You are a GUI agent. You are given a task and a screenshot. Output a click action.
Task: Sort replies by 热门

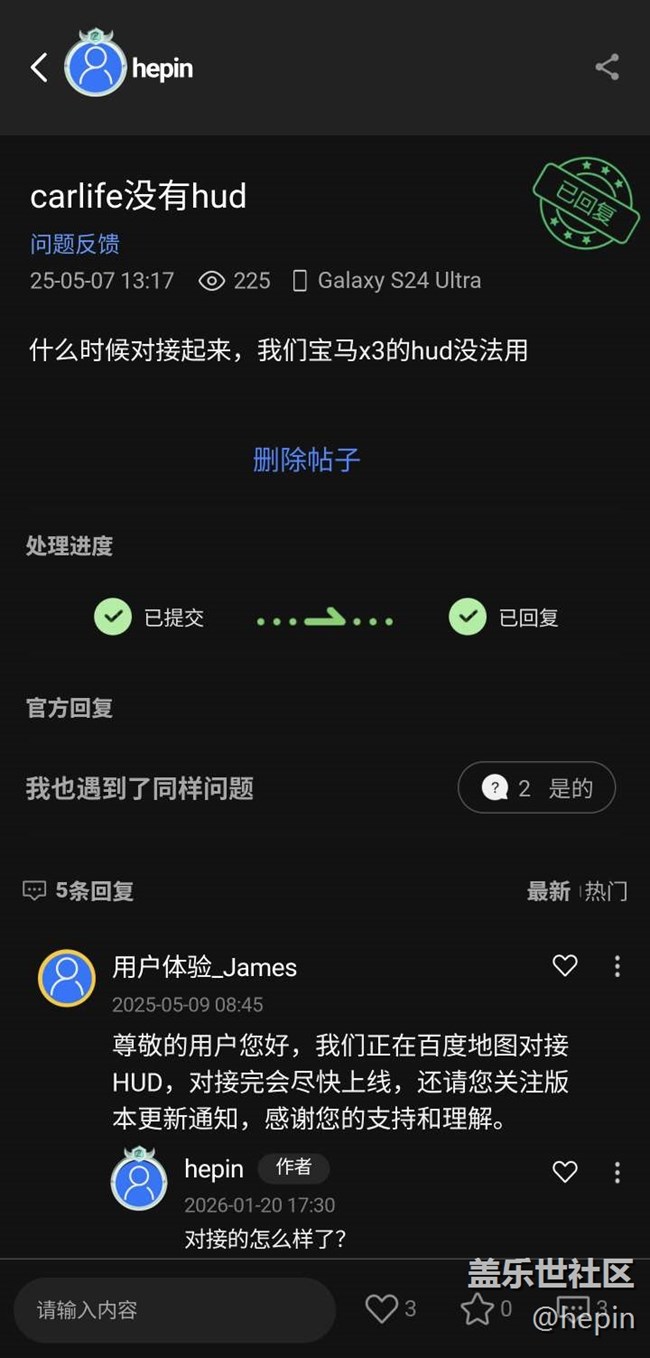(x=606, y=891)
